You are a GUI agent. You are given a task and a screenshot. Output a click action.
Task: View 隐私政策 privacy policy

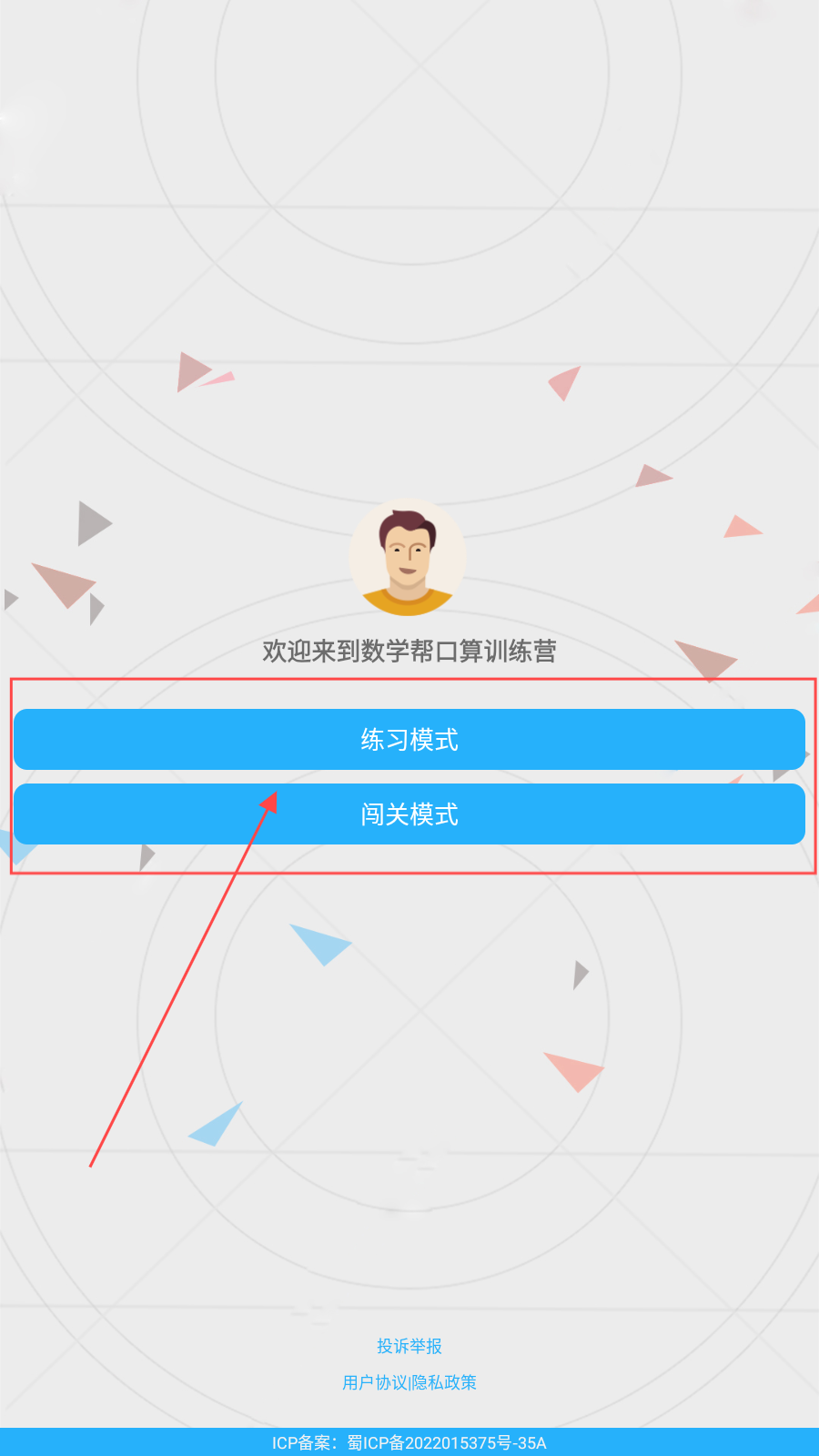click(445, 1382)
